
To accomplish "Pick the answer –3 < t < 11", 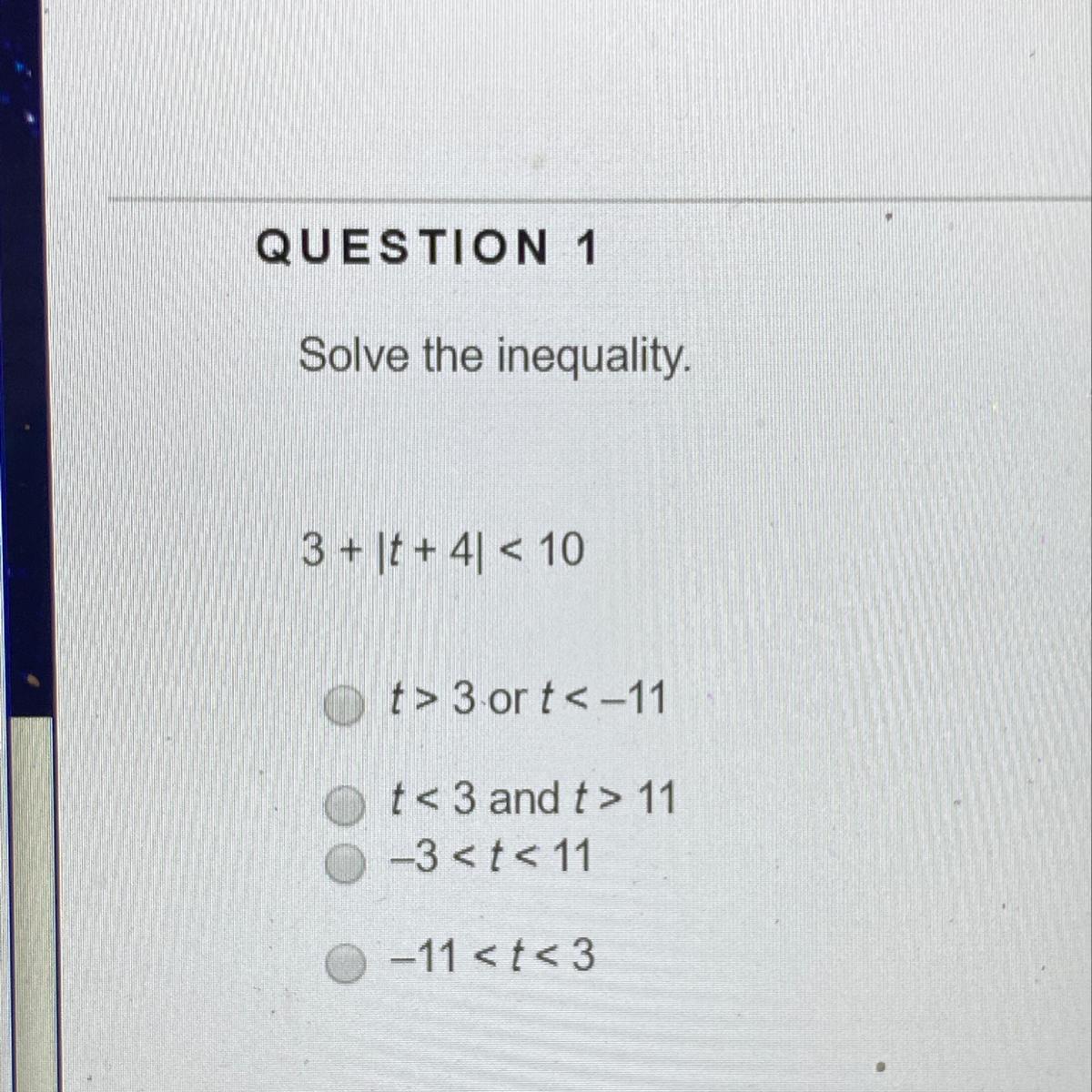I will click(345, 863).
